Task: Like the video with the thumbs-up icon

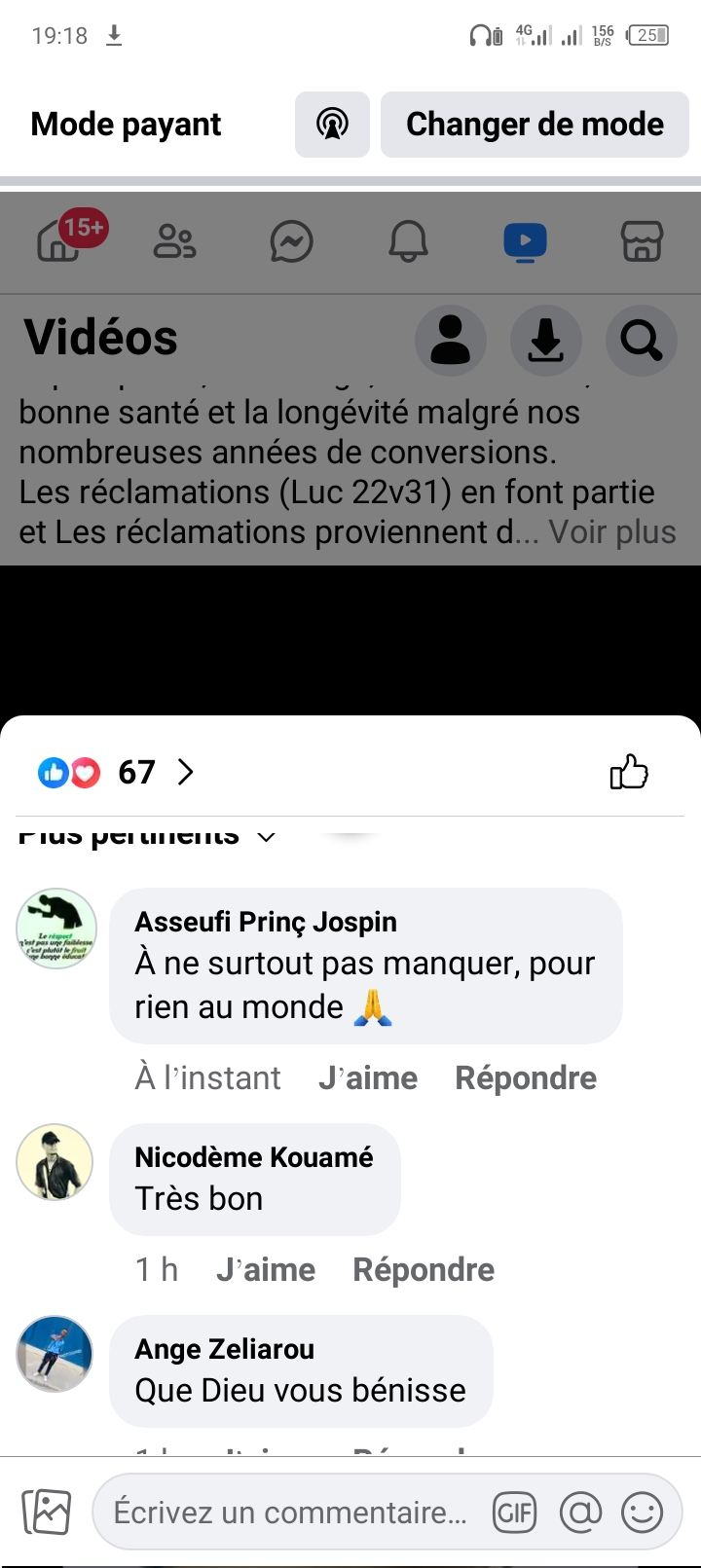Action: click(x=629, y=773)
